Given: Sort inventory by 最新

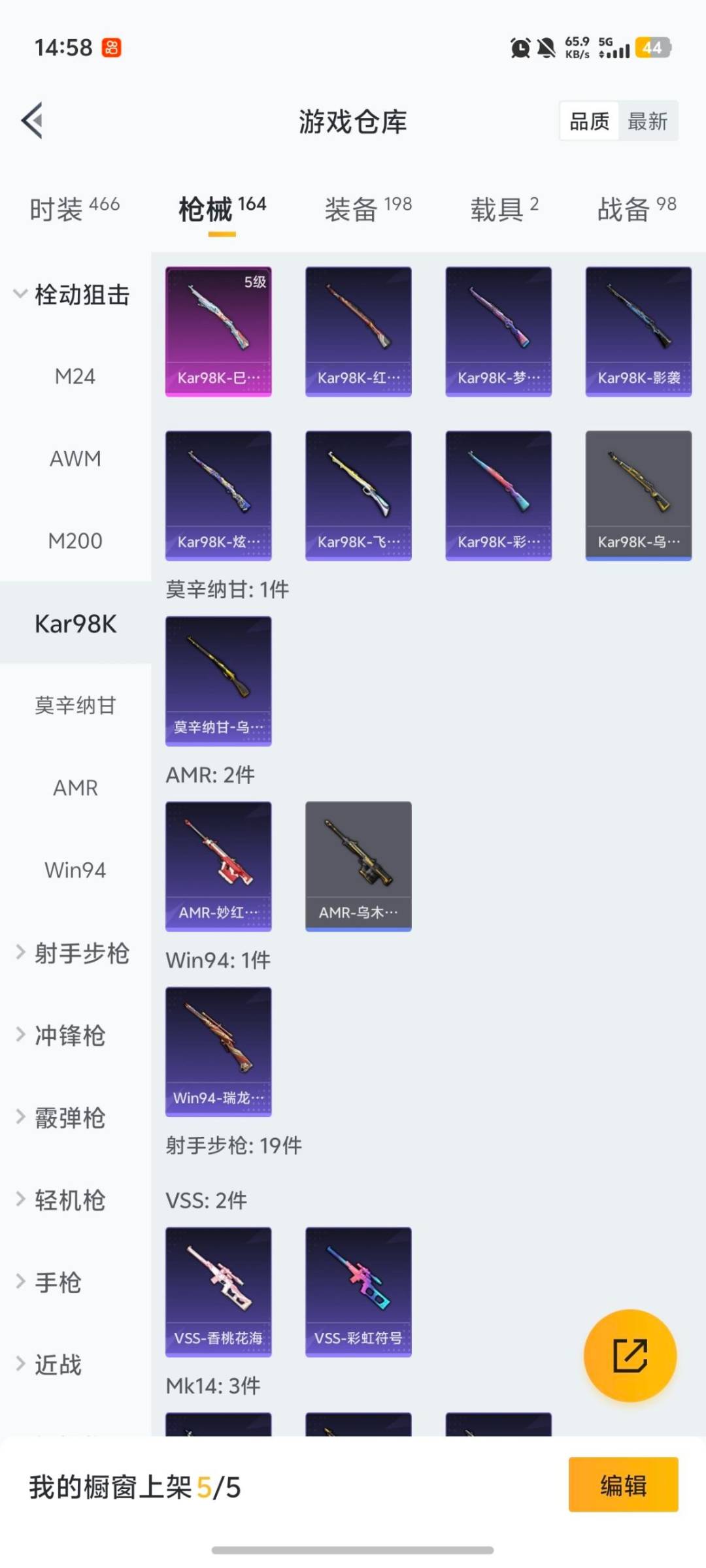Looking at the screenshot, I should pyautogui.click(x=647, y=121).
